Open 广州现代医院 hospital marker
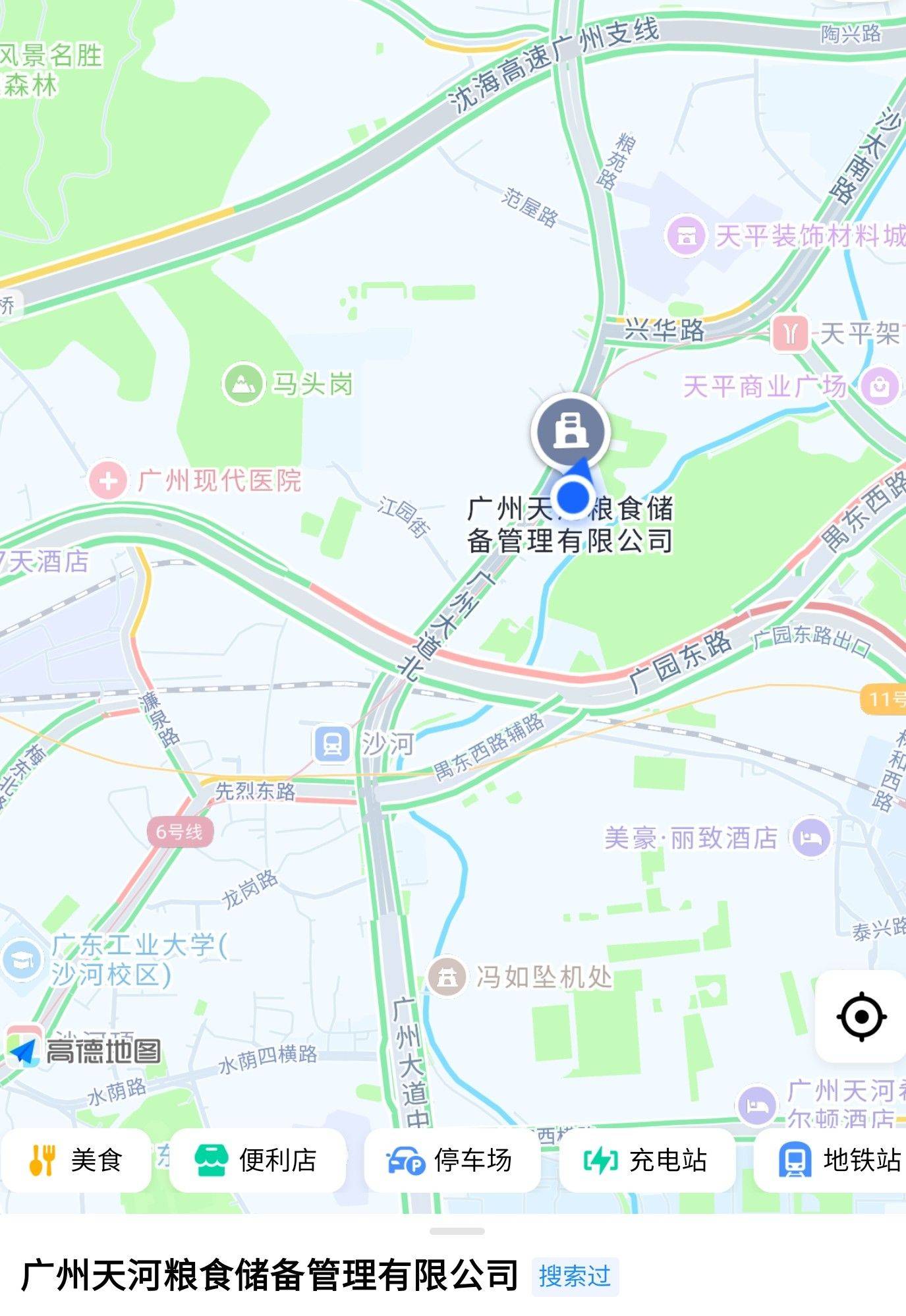 tap(109, 480)
